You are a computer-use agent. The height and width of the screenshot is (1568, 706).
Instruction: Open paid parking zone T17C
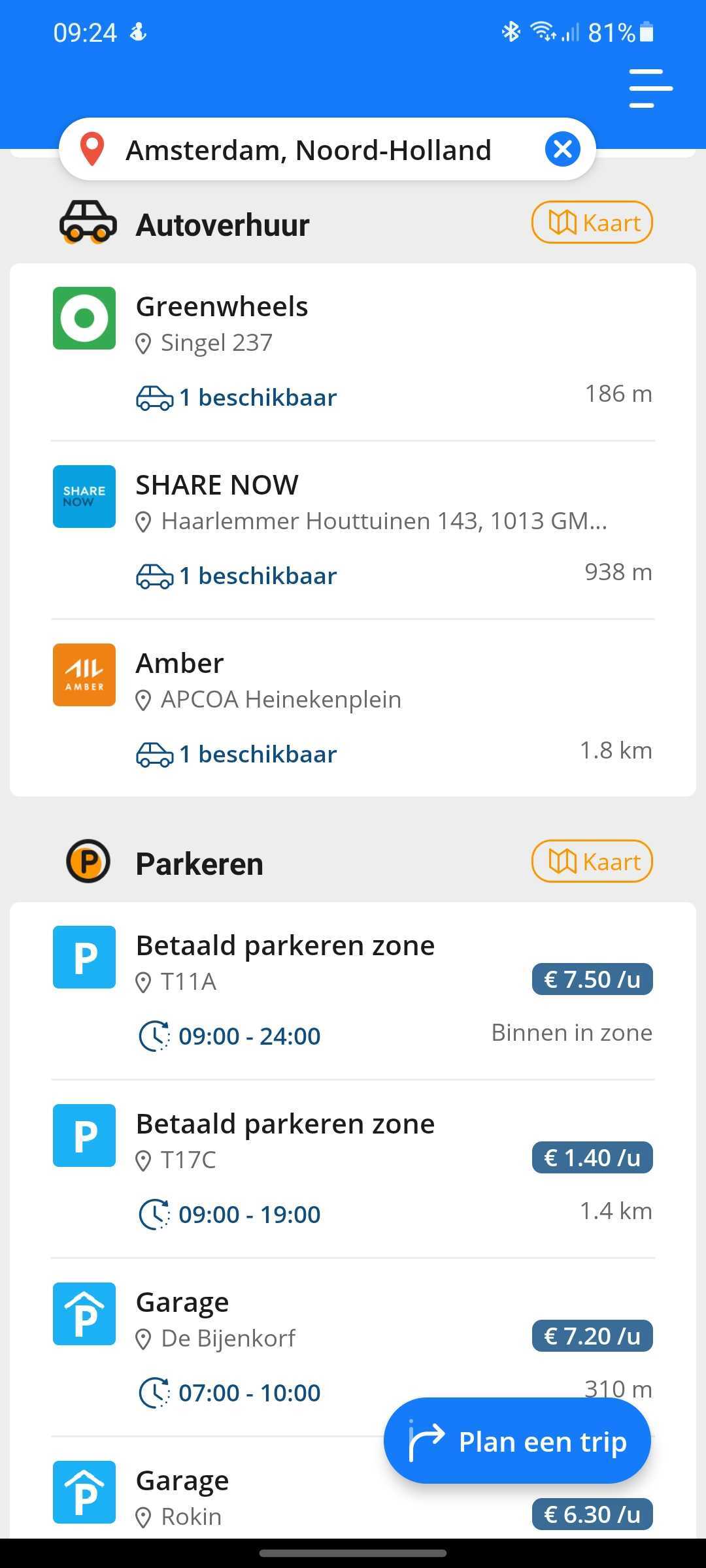[x=353, y=1169]
